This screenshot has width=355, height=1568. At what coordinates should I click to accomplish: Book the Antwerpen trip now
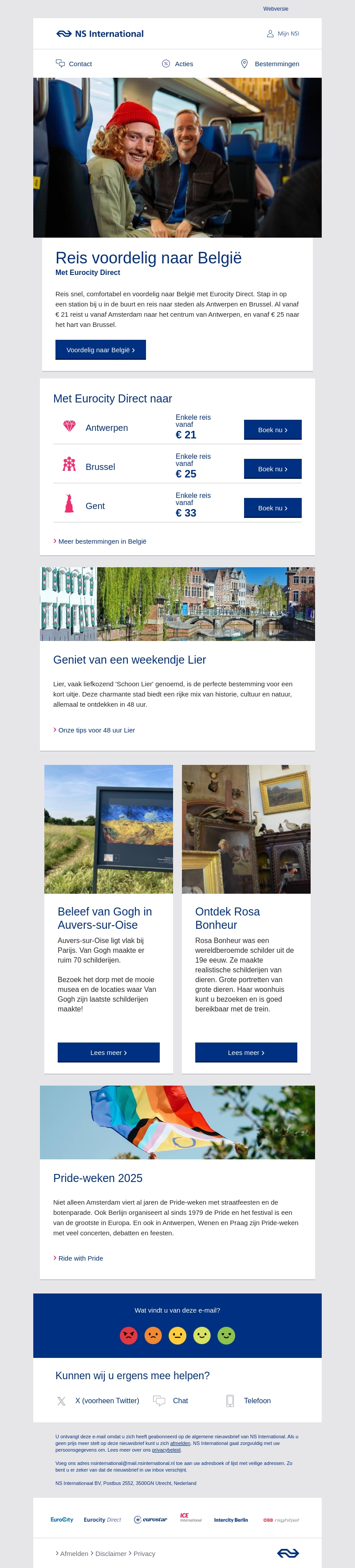(x=272, y=430)
